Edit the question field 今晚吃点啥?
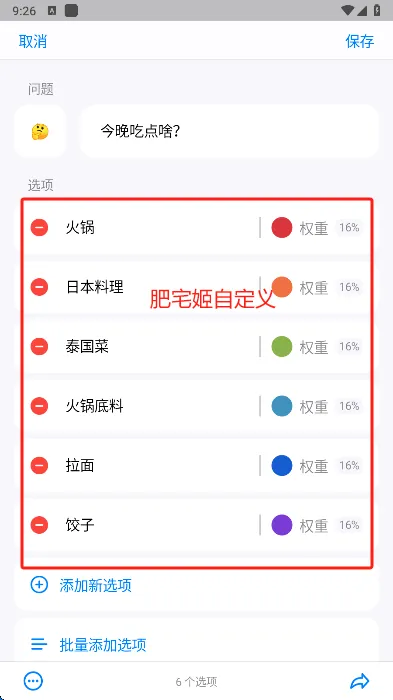393x700 pixels. (x=230, y=132)
